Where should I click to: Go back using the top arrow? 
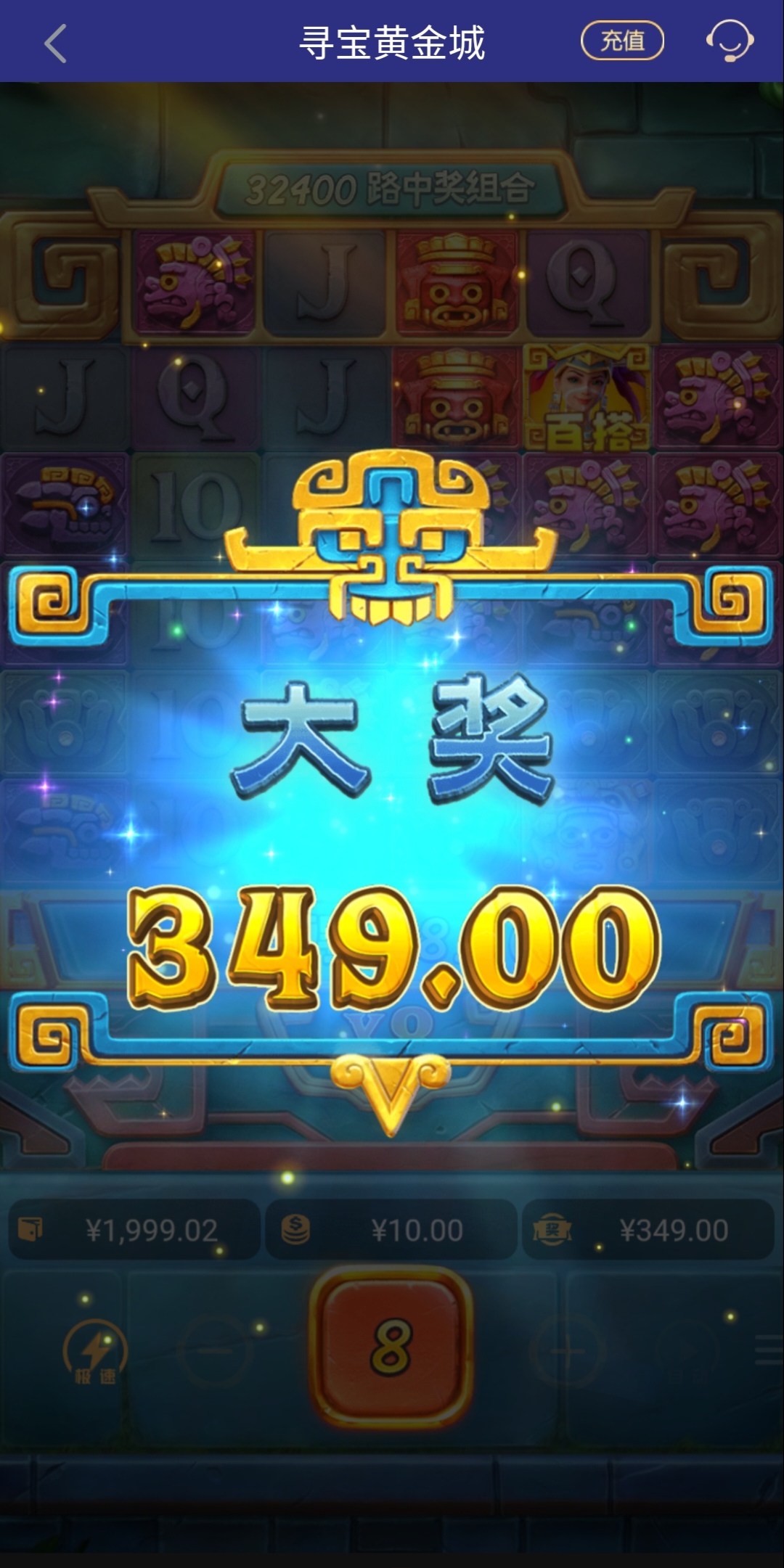(x=56, y=44)
